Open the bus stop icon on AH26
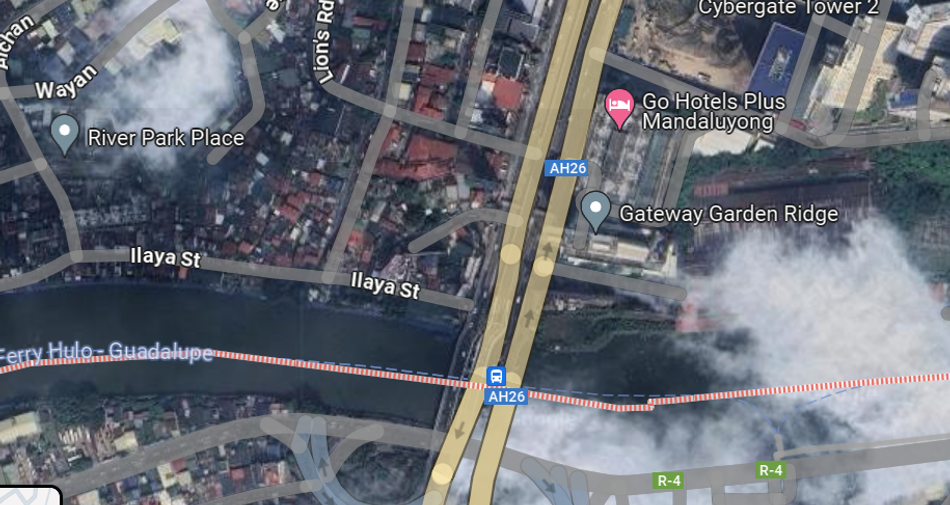Viewport: 950px width, 505px height. click(496, 377)
